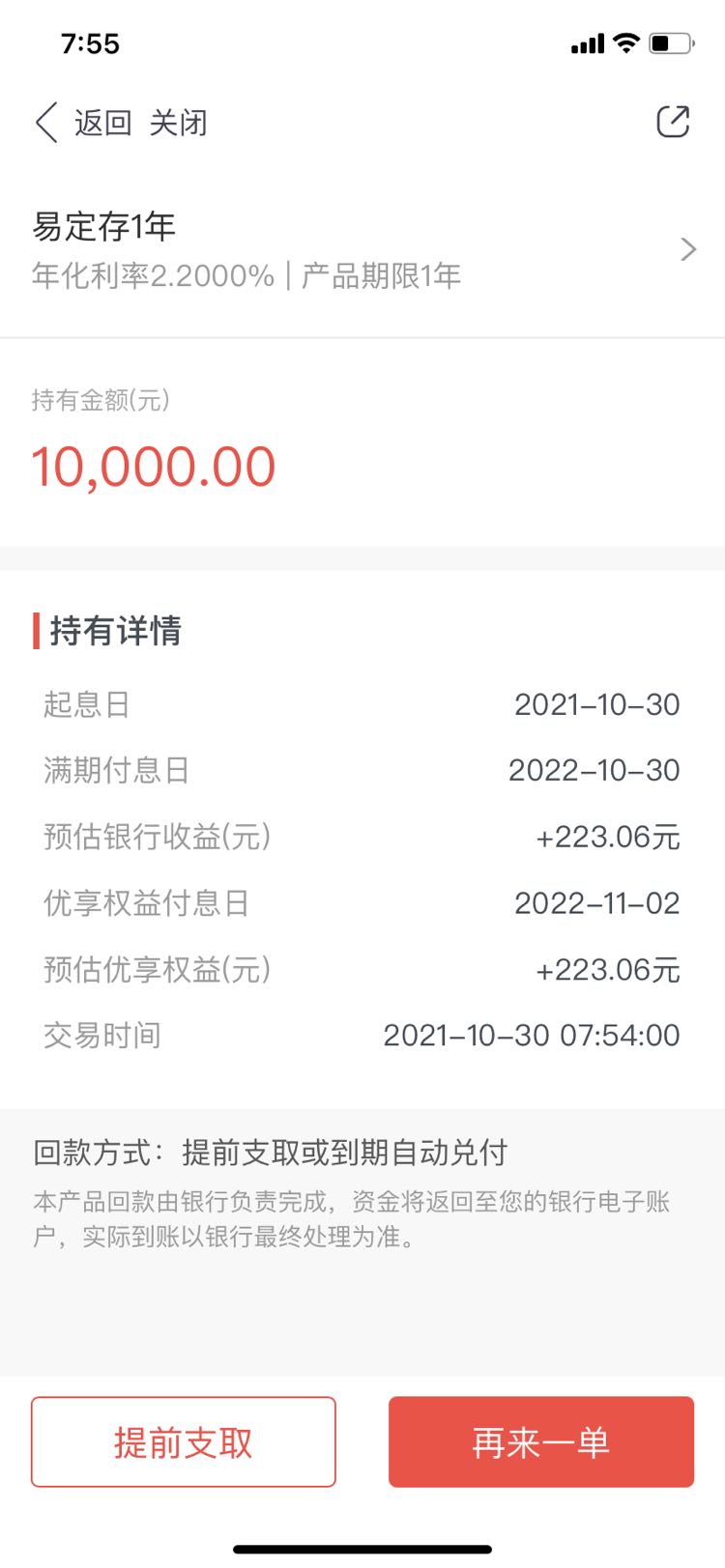Open 易定存1年 product details
Viewport: 725px width, 1568px height.
pos(362,250)
